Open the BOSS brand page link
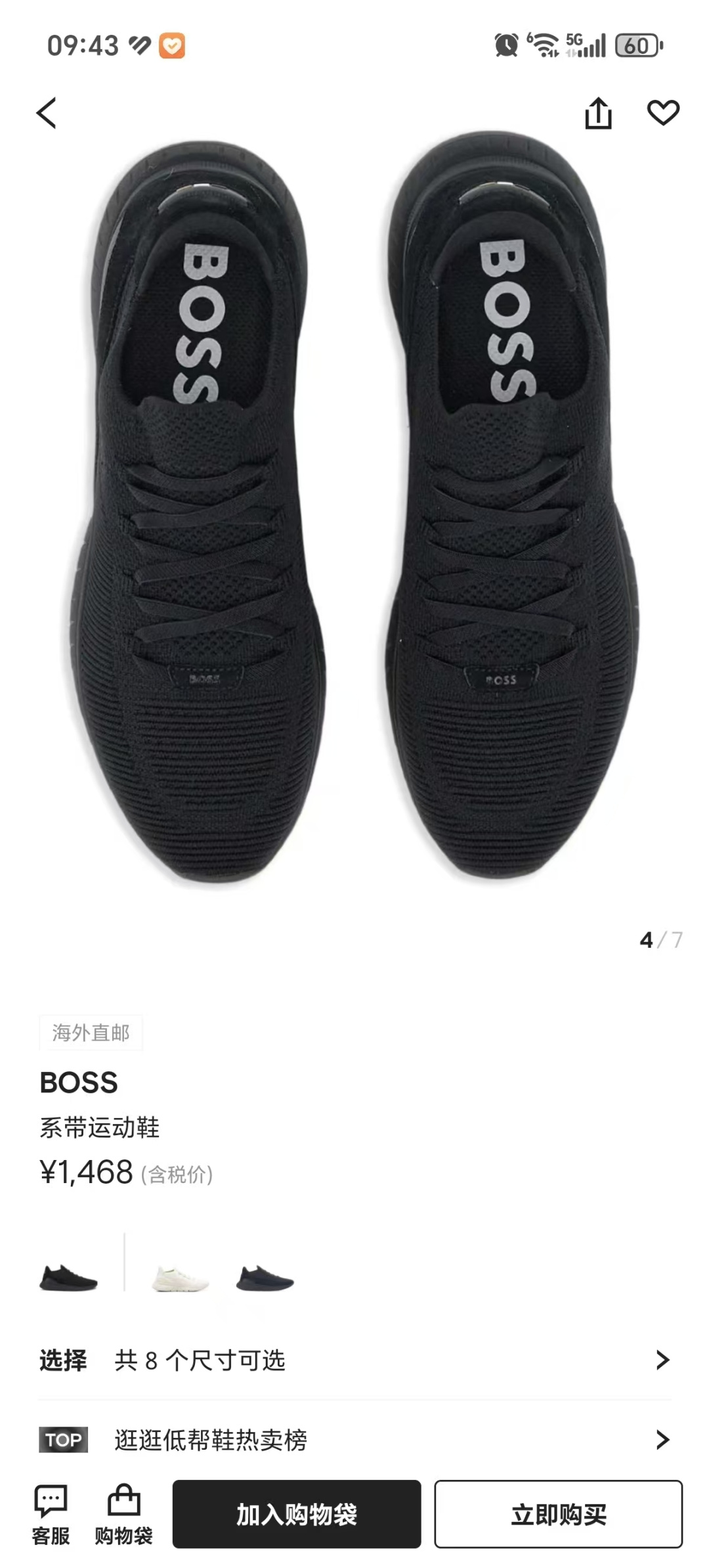Image resolution: width=709 pixels, height=1568 pixels. (79, 1083)
